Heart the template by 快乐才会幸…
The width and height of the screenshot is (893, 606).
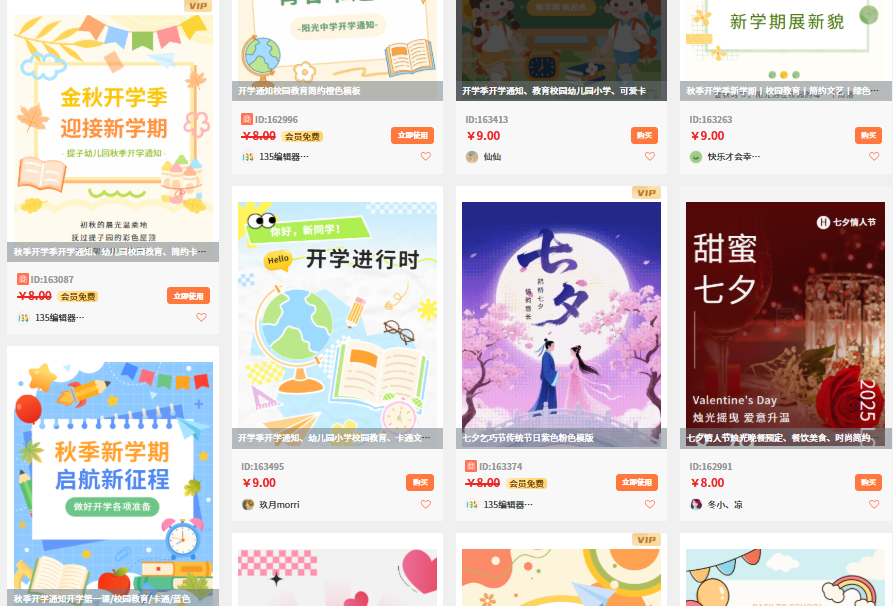[x=873, y=157]
